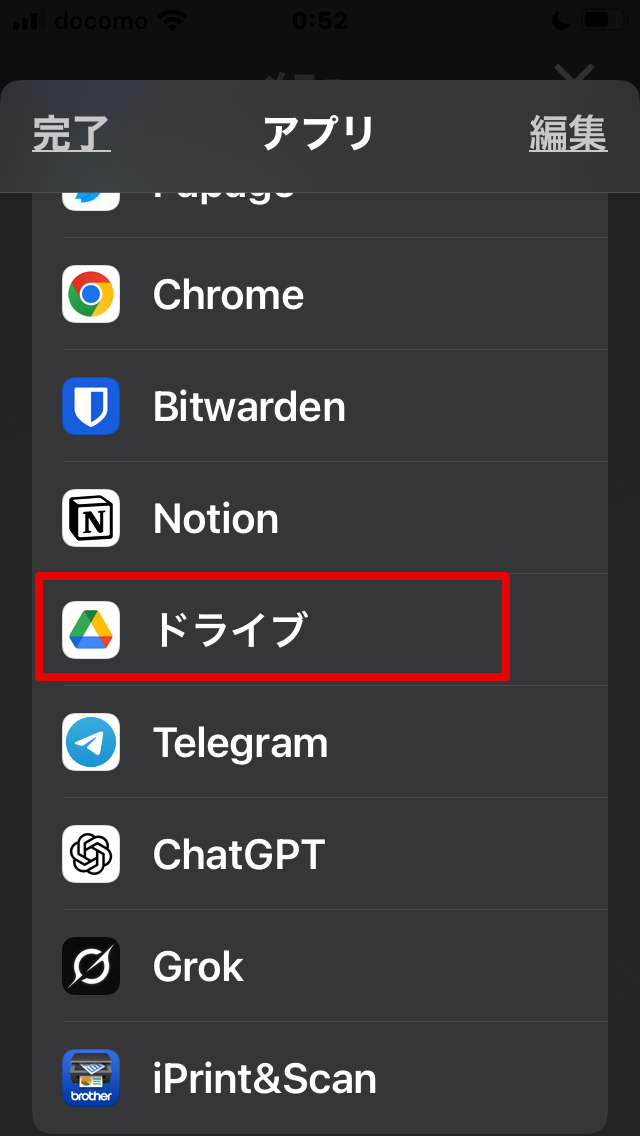Tap 完了 to finish
The image size is (640, 1136).
point(71,134)
